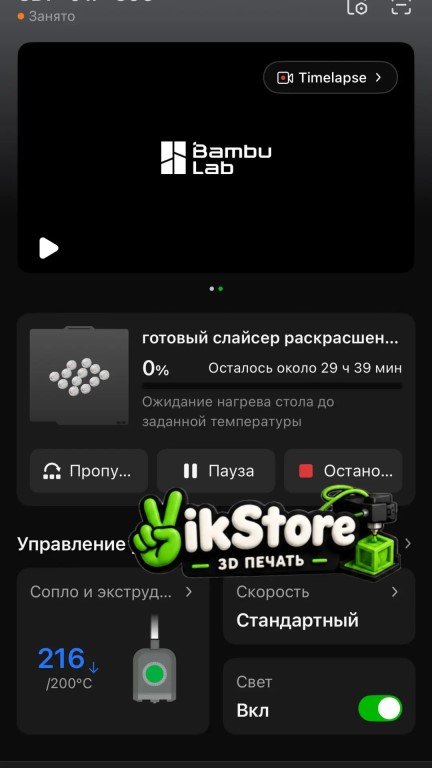Expand the Управление section chevron
This screenshot has width=432, height=768.
pyautogui.click(x=408, y=544)
